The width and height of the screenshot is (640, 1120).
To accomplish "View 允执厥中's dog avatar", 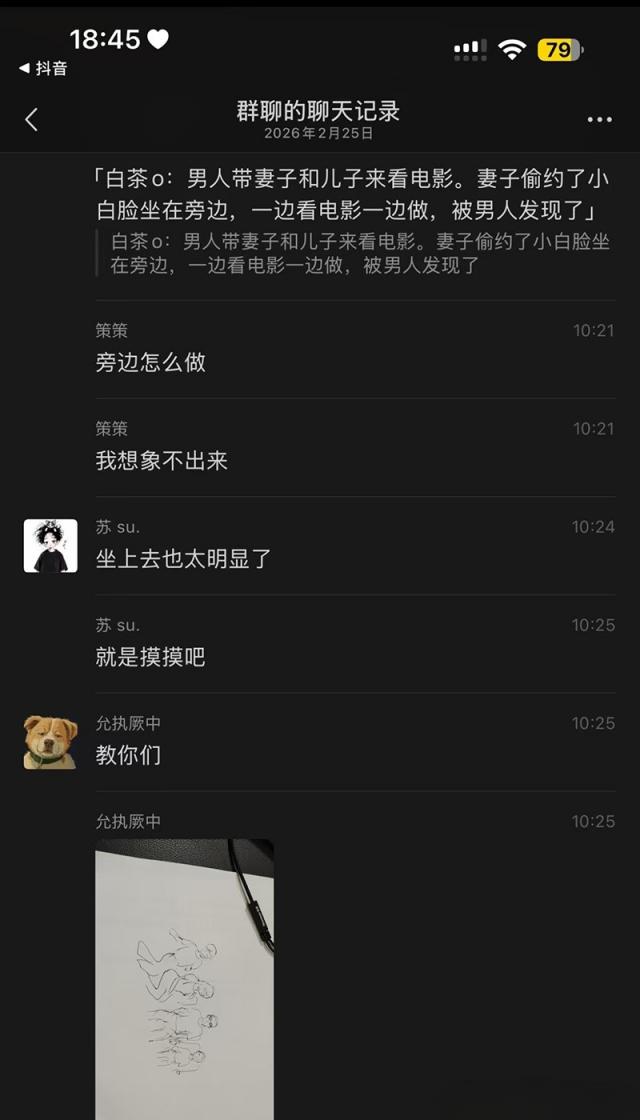I will pos(50,742).
